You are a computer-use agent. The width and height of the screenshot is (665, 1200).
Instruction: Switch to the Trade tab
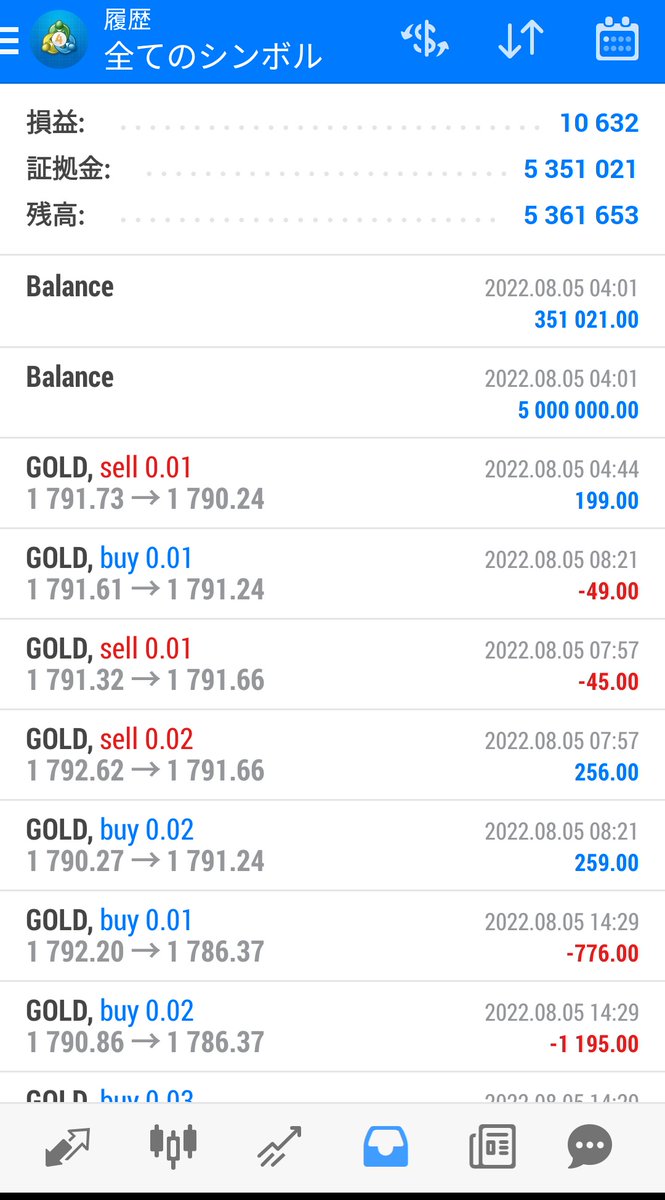click(x=279, y=1146)
